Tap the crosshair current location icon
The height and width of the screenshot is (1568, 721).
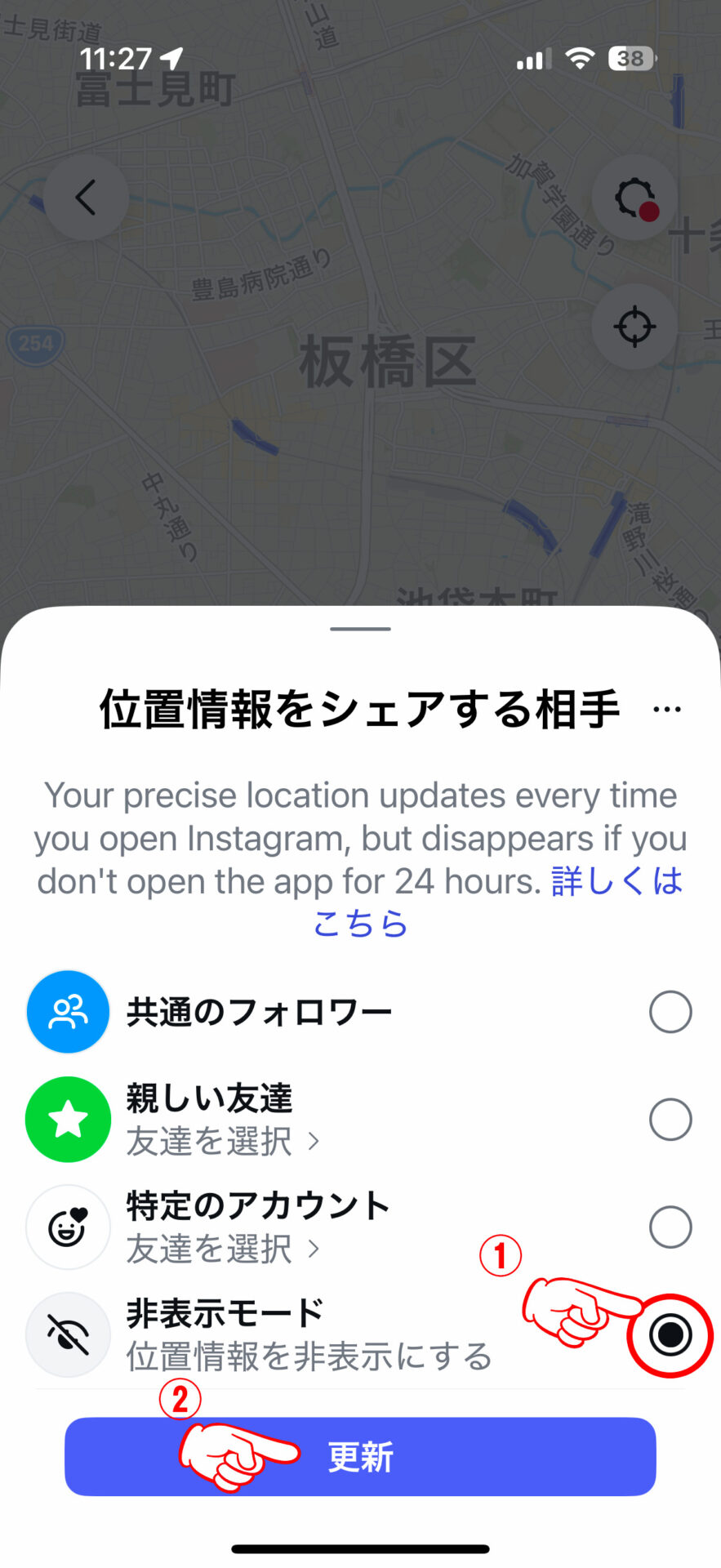(634, 326)
